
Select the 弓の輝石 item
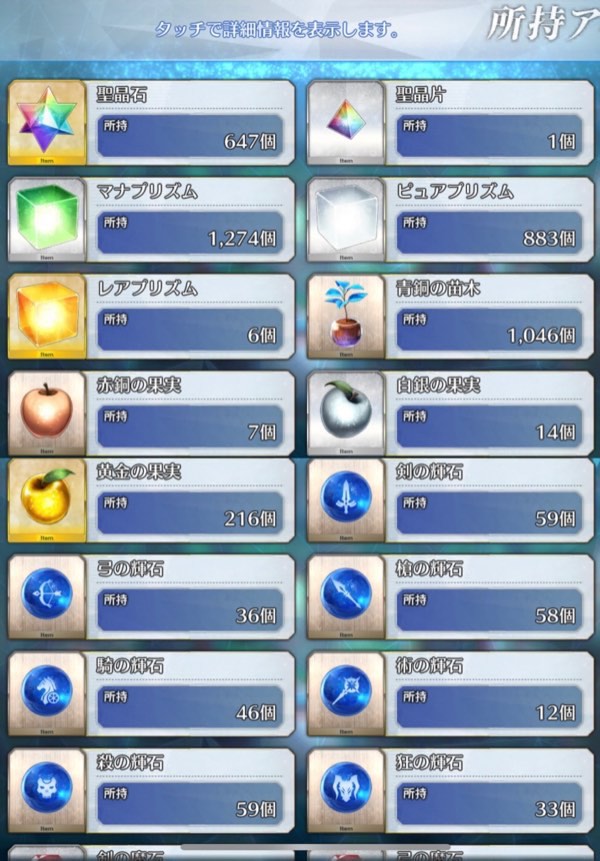pos(150,597)
